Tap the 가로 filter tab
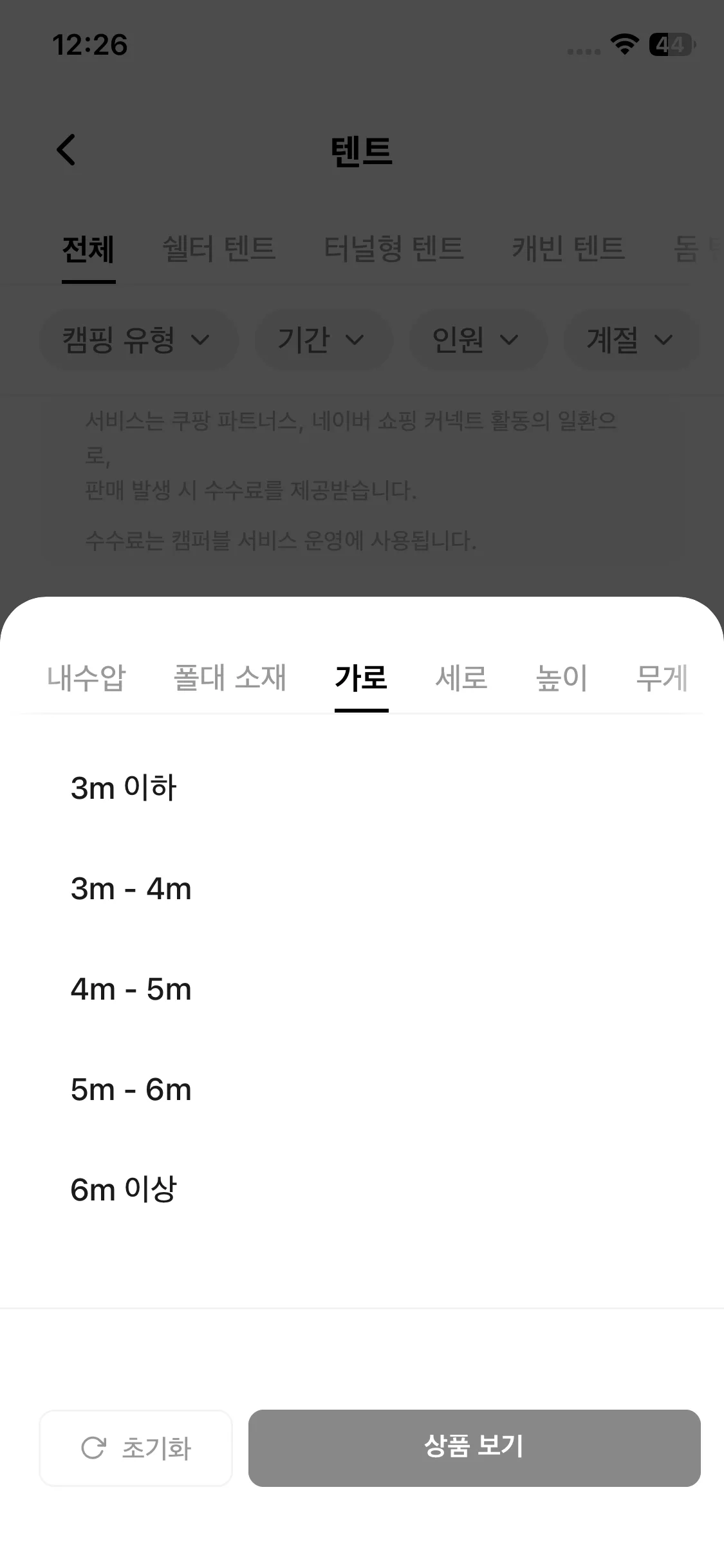 (361, 678)
